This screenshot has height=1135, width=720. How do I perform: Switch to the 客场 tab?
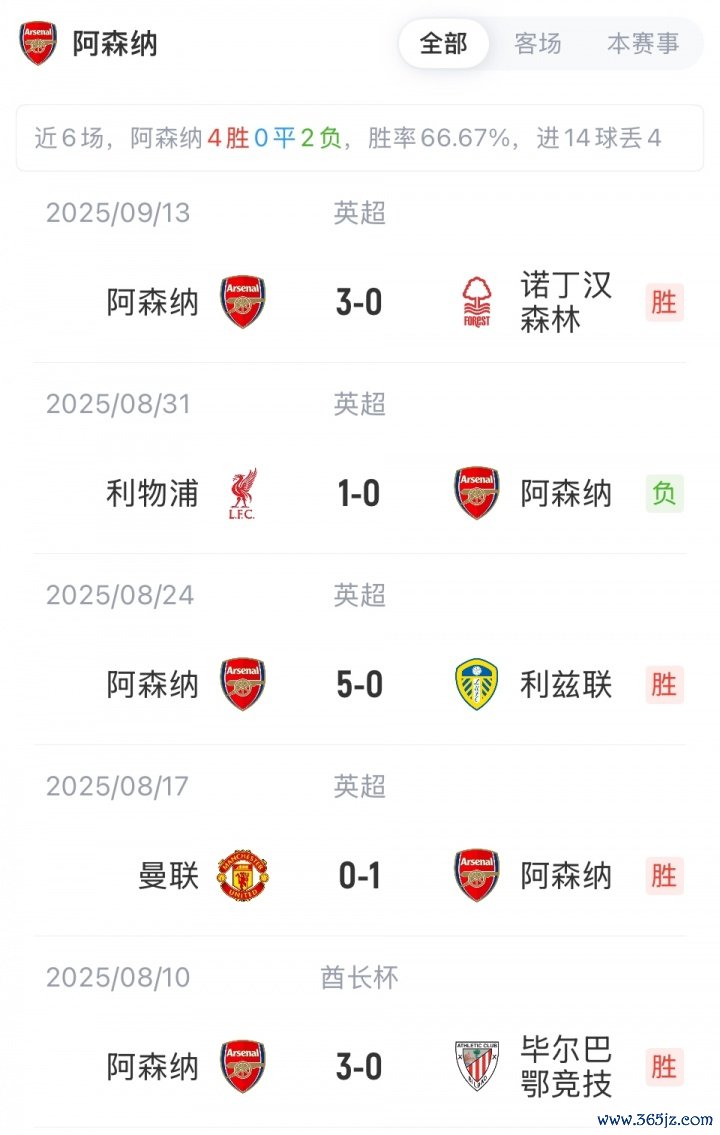click(x=538, y=44)
